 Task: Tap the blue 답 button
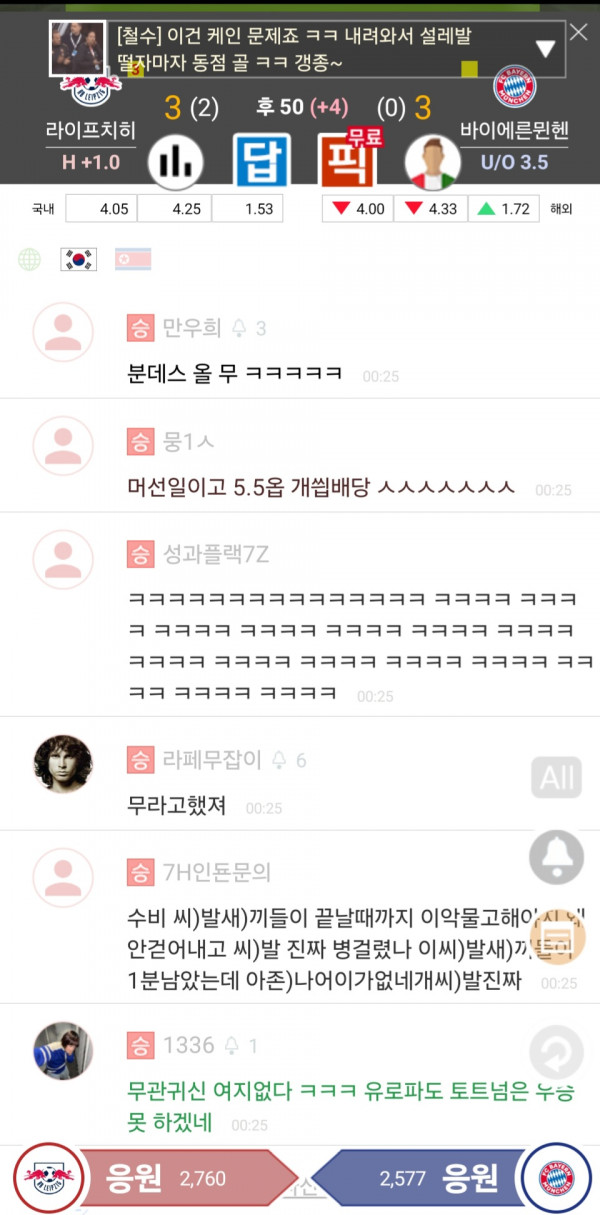click(262, 161)
